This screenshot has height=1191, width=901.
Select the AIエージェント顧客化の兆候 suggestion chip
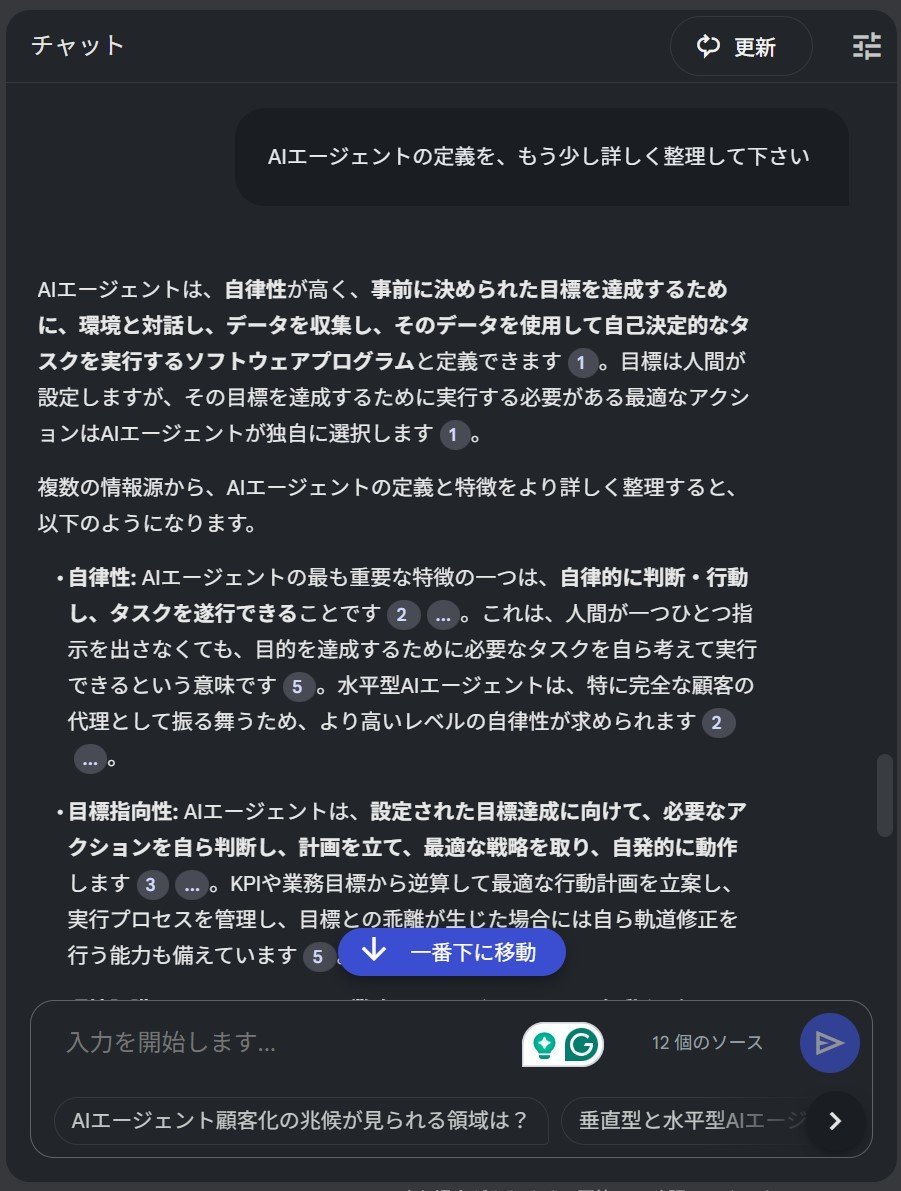[300, 1120]
